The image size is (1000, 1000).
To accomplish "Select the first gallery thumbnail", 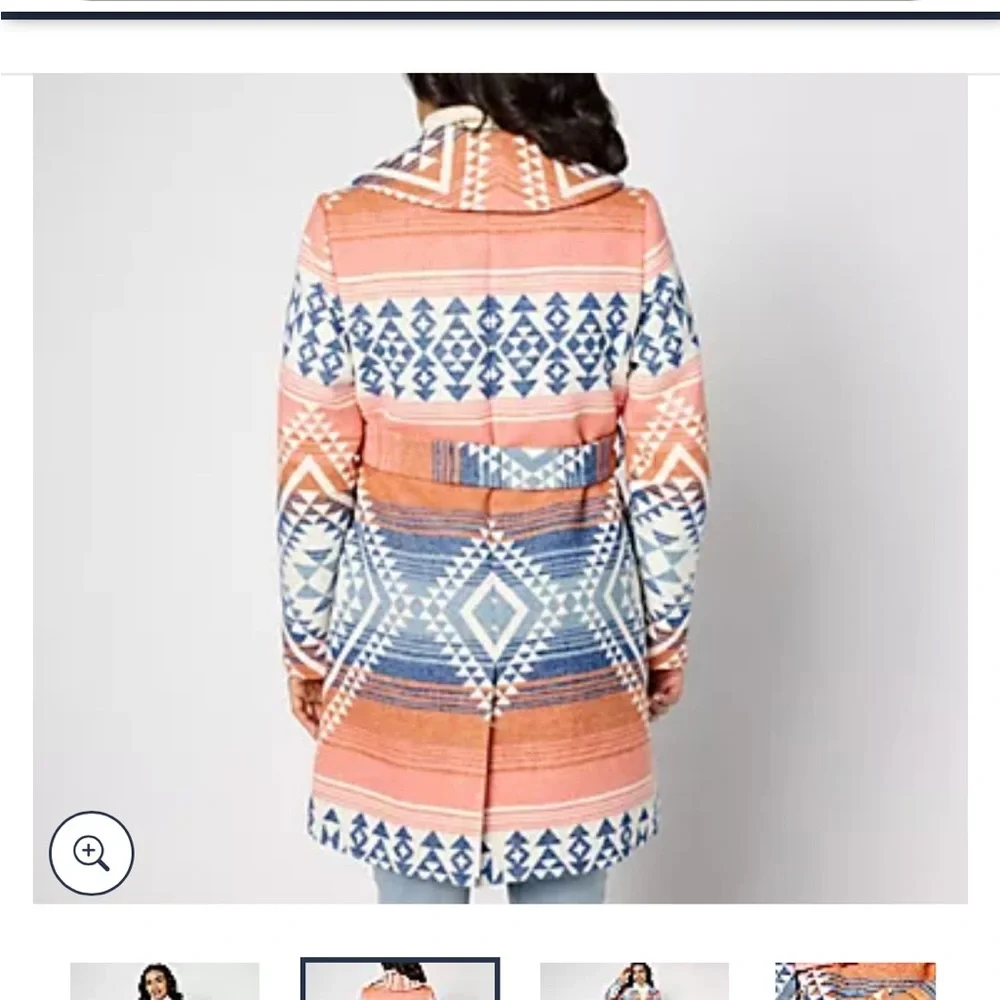I will (165, 982).
